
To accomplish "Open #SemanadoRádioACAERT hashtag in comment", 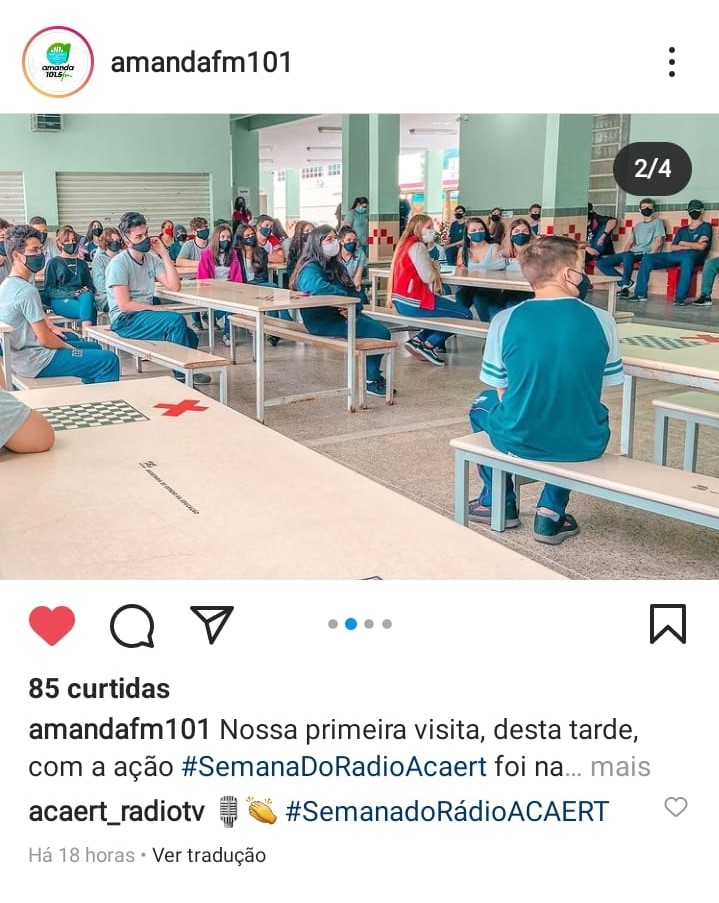I will (447, 811).
